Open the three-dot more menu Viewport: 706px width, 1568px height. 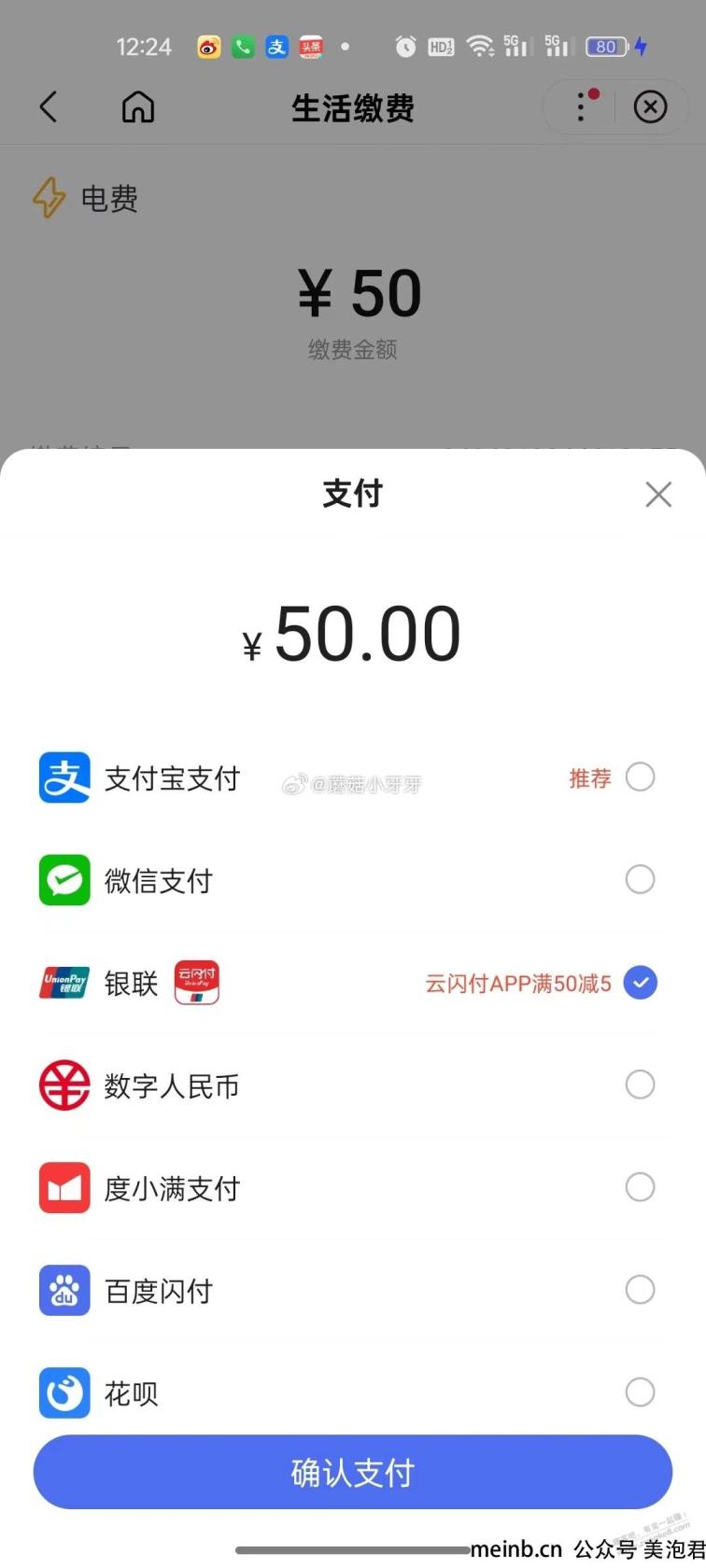point(582,106)
